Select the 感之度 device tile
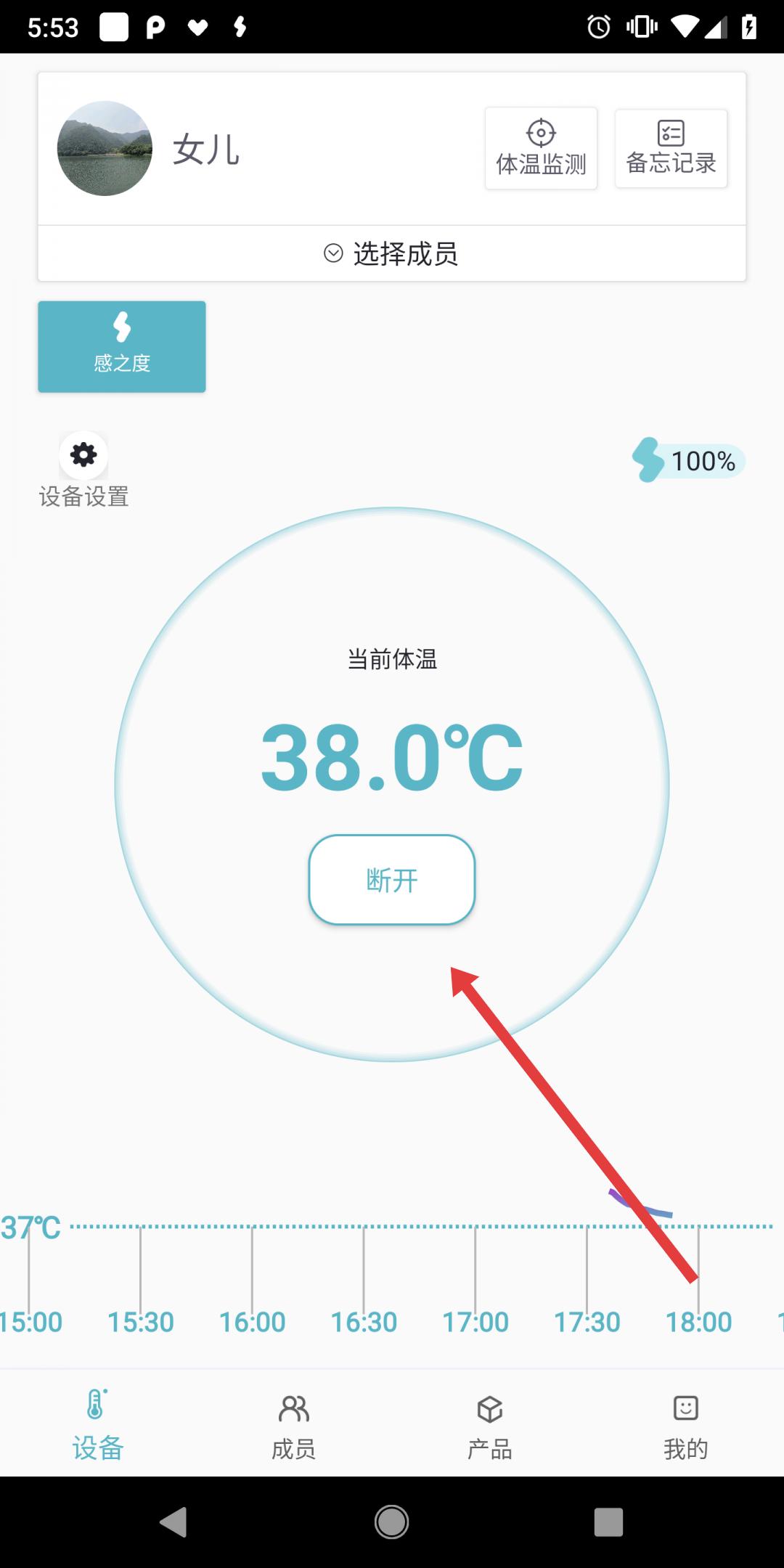784x1568 pixels. [x=122, y=346]
